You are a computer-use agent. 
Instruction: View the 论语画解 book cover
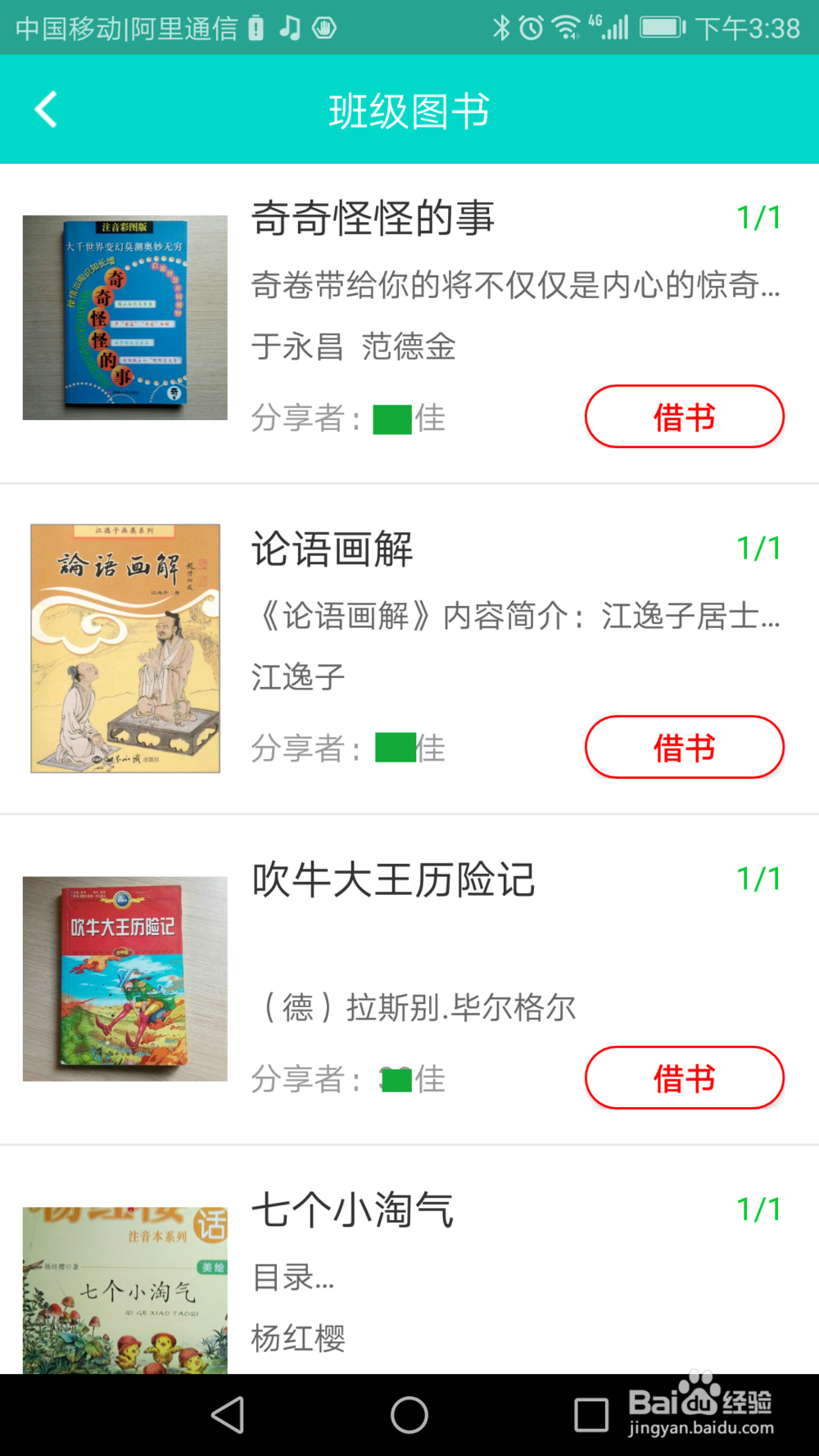point(125,648)
